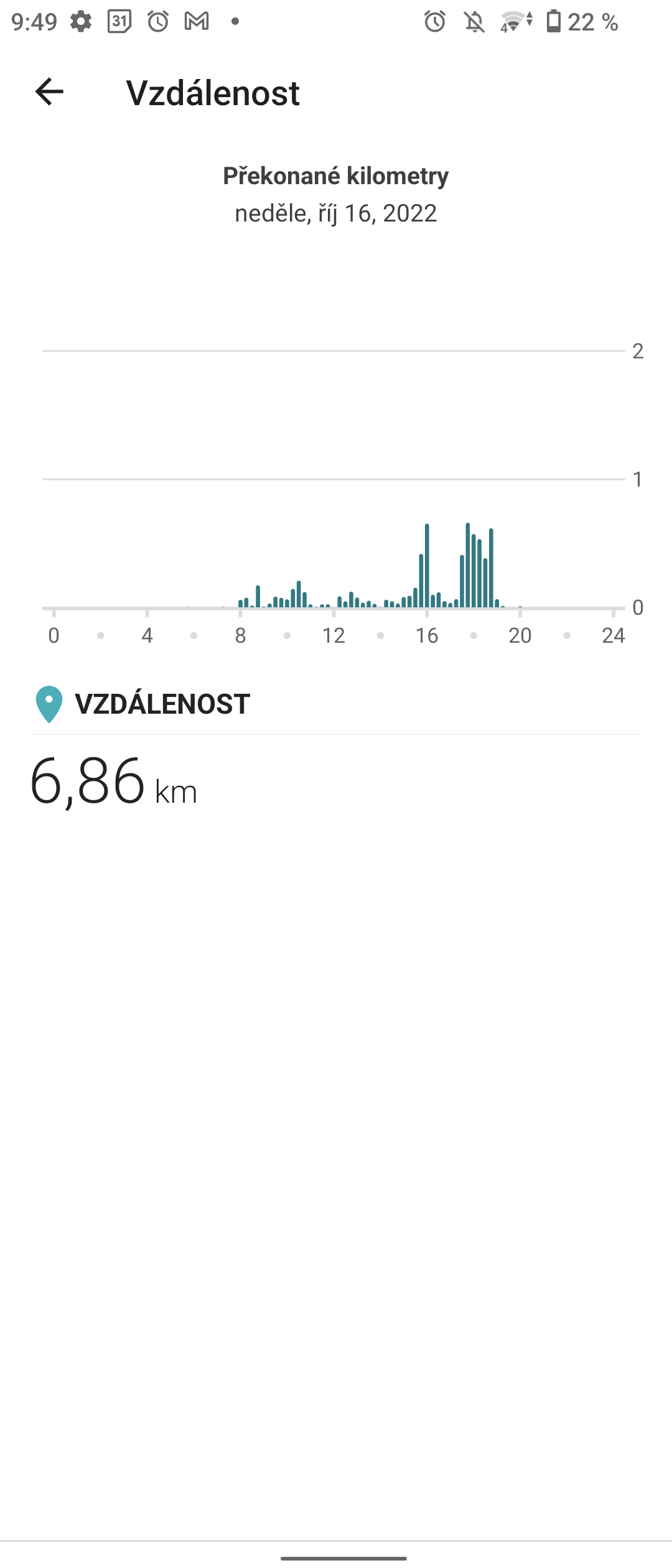Open the calendar icon showing 31
Viewport: 672px width, 1568px height.
pyautogui.click(x=119, y=22)
